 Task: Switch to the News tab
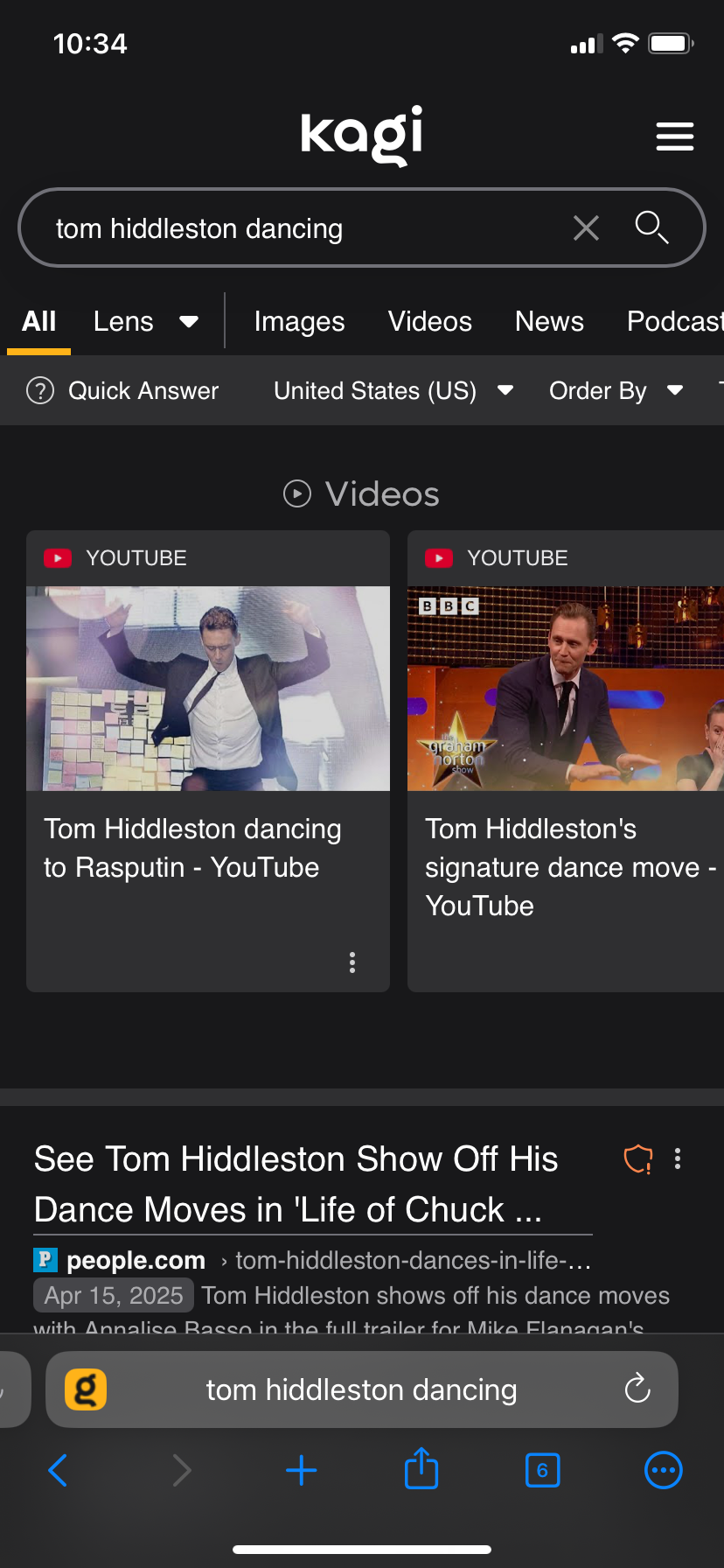coord(549,322)
